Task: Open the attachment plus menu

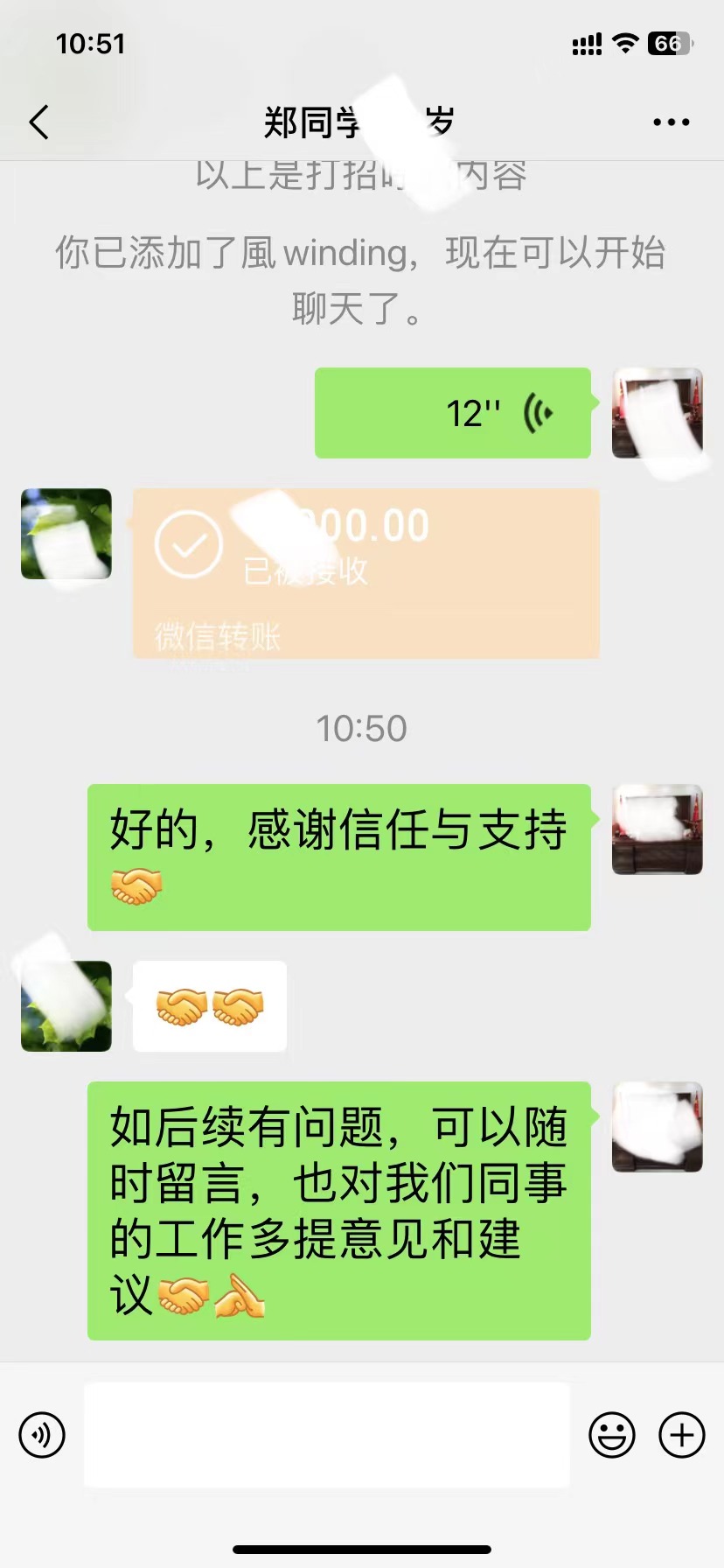Action: tap(680, 1434)
